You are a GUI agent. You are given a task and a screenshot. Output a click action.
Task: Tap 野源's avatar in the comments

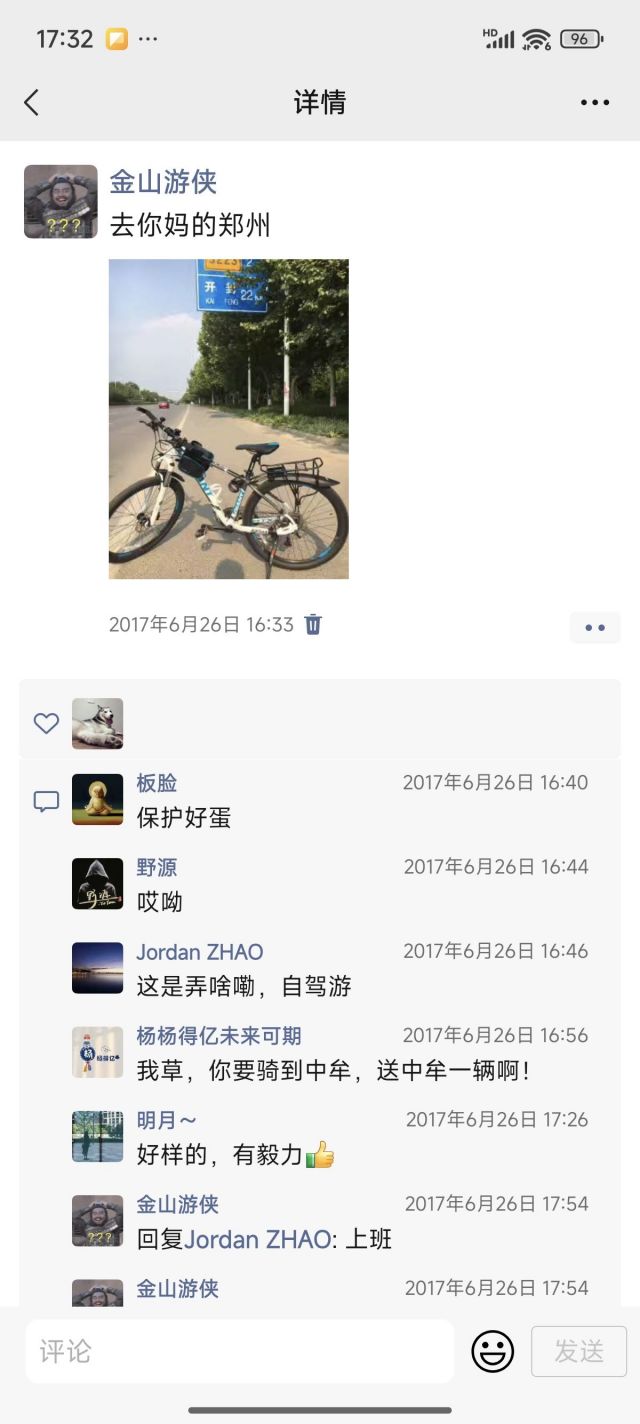(x=97, y=883)
